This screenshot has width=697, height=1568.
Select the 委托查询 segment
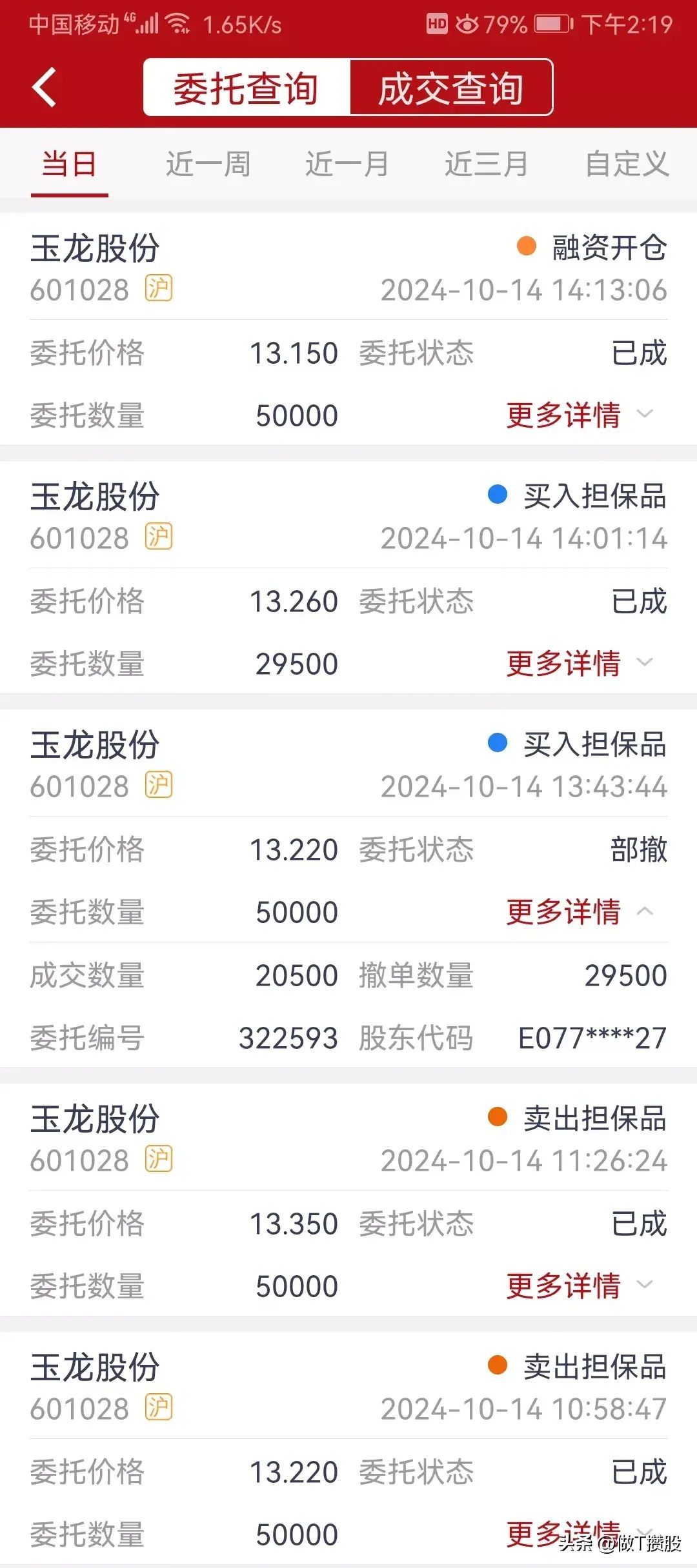coord(246,88)
